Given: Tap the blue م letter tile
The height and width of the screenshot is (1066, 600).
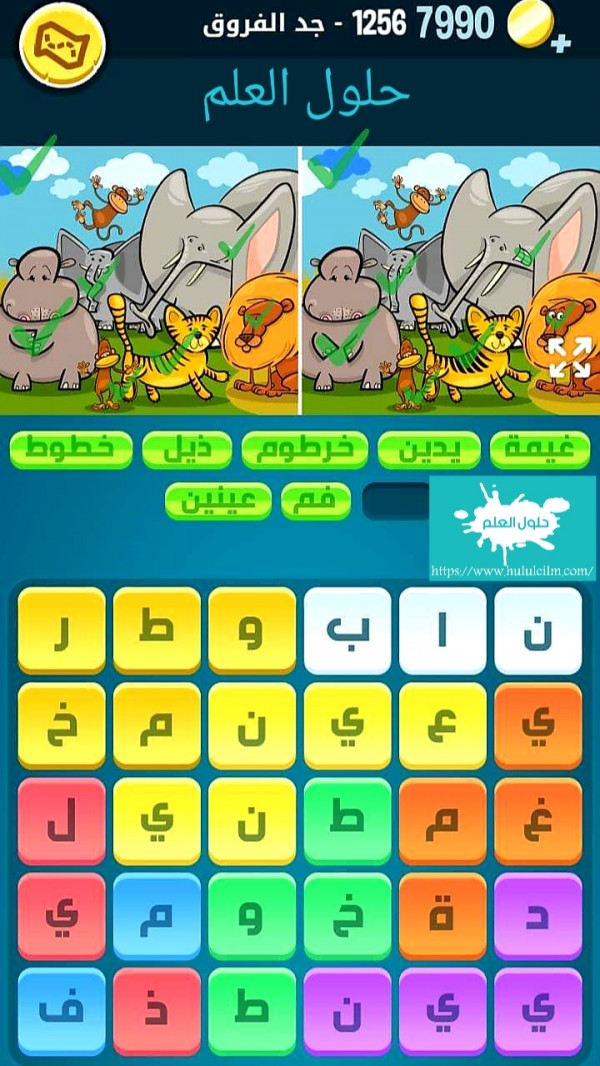Looking at the screenshot, I should click(x=156, y=916).
